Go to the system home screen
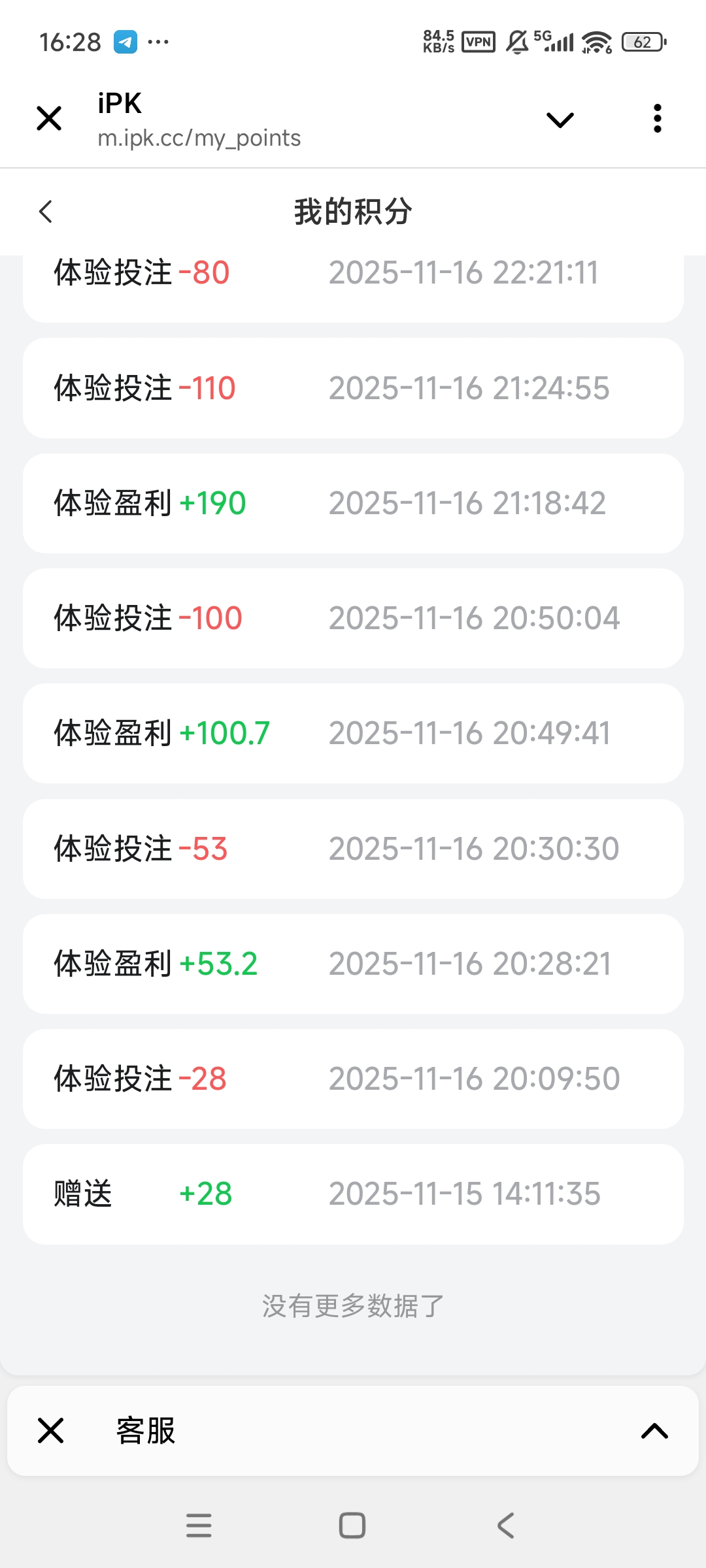 coord(352,1526)
